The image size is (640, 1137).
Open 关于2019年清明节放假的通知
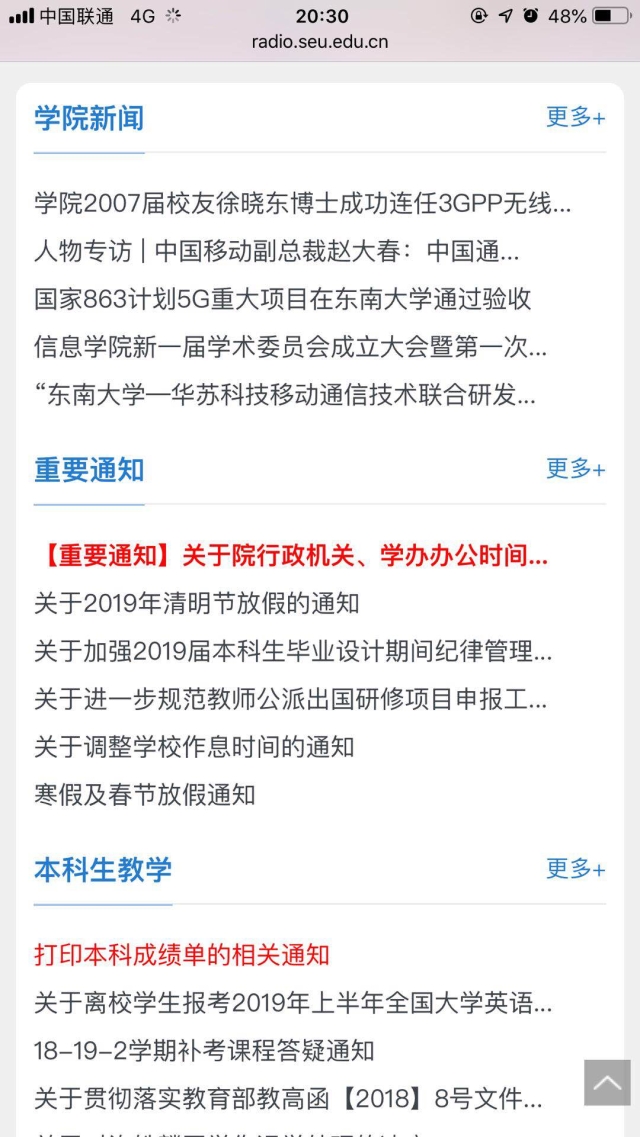click(196, 604)
